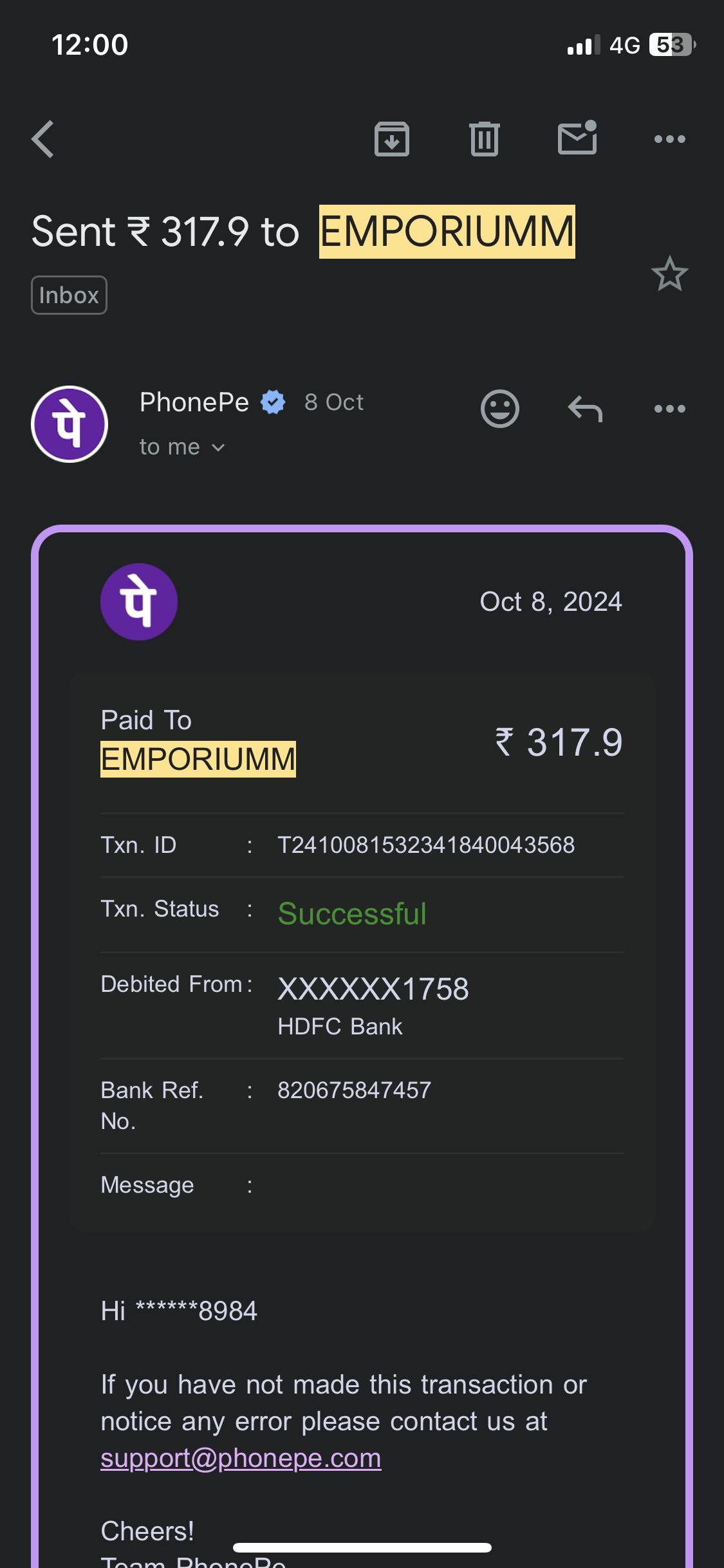Open the top toolbar overflow menu

pyautogui.click(x=669, y=139)
